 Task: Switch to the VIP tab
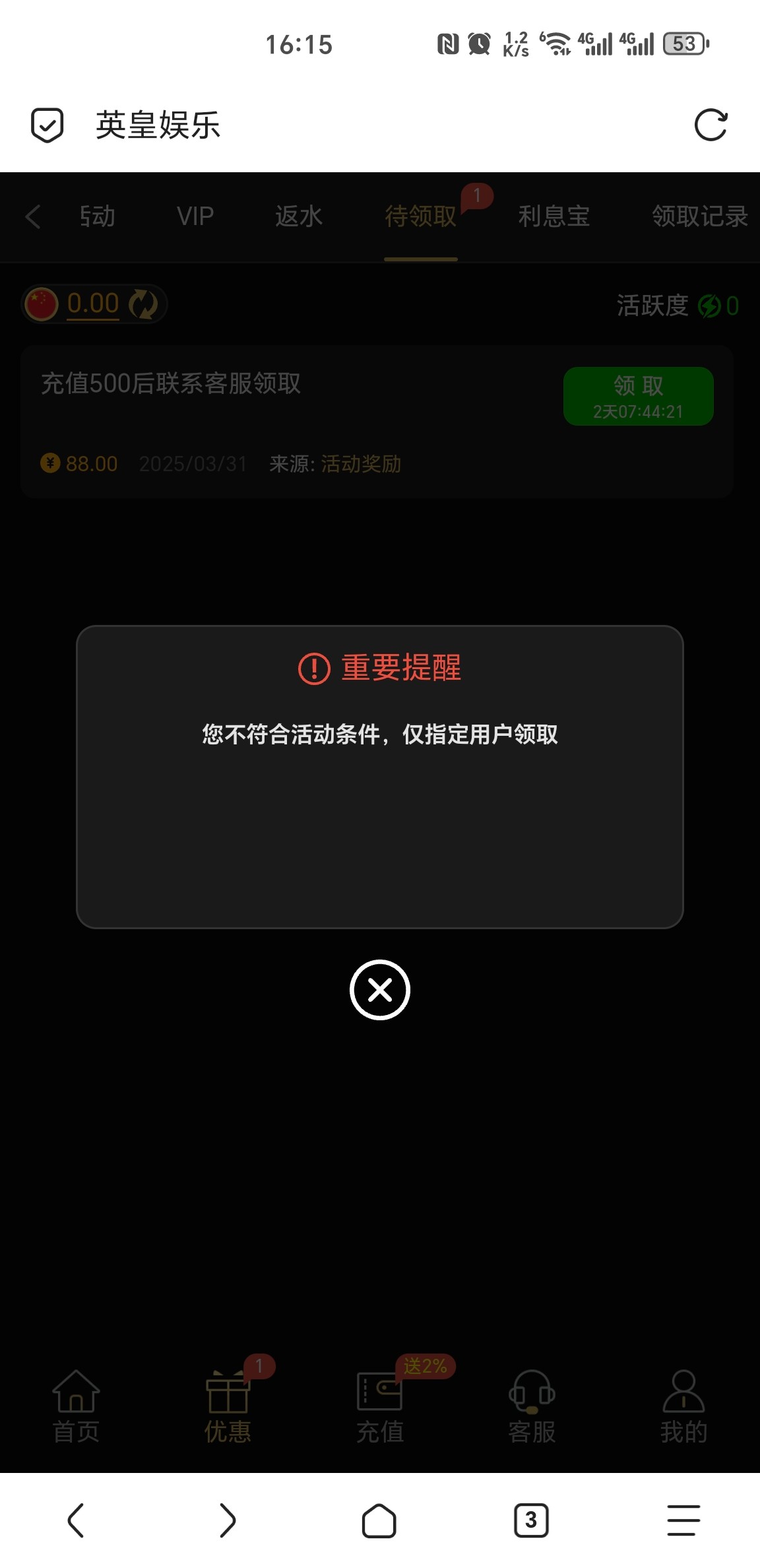click(195, 216)
